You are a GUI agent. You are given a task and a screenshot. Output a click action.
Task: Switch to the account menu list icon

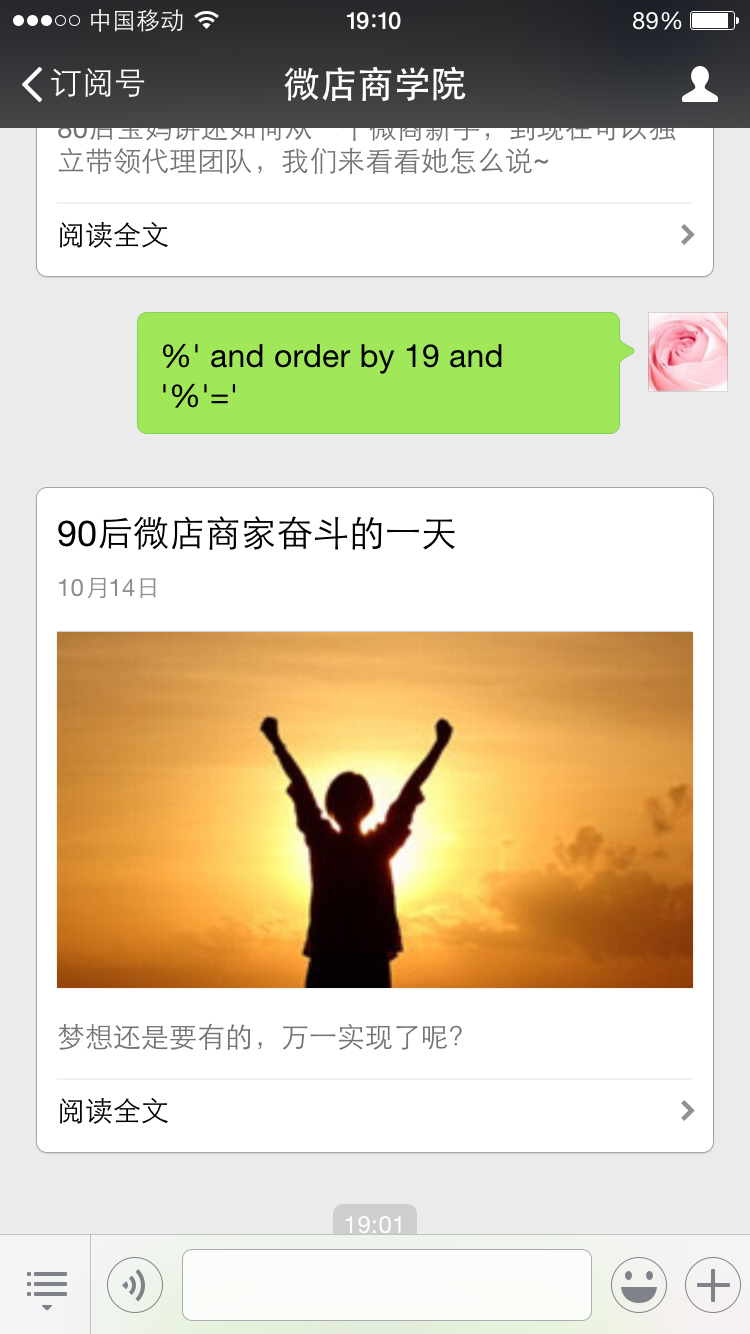click(46, 1285)
